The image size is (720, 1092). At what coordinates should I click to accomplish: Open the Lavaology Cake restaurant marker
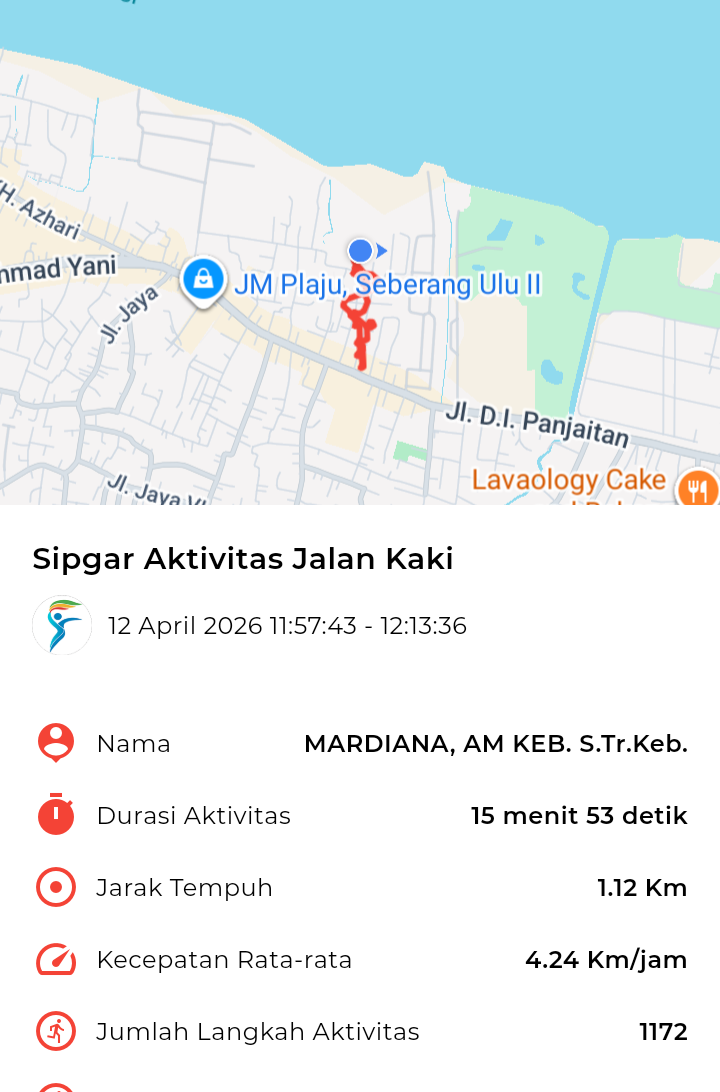click(696, 490)
